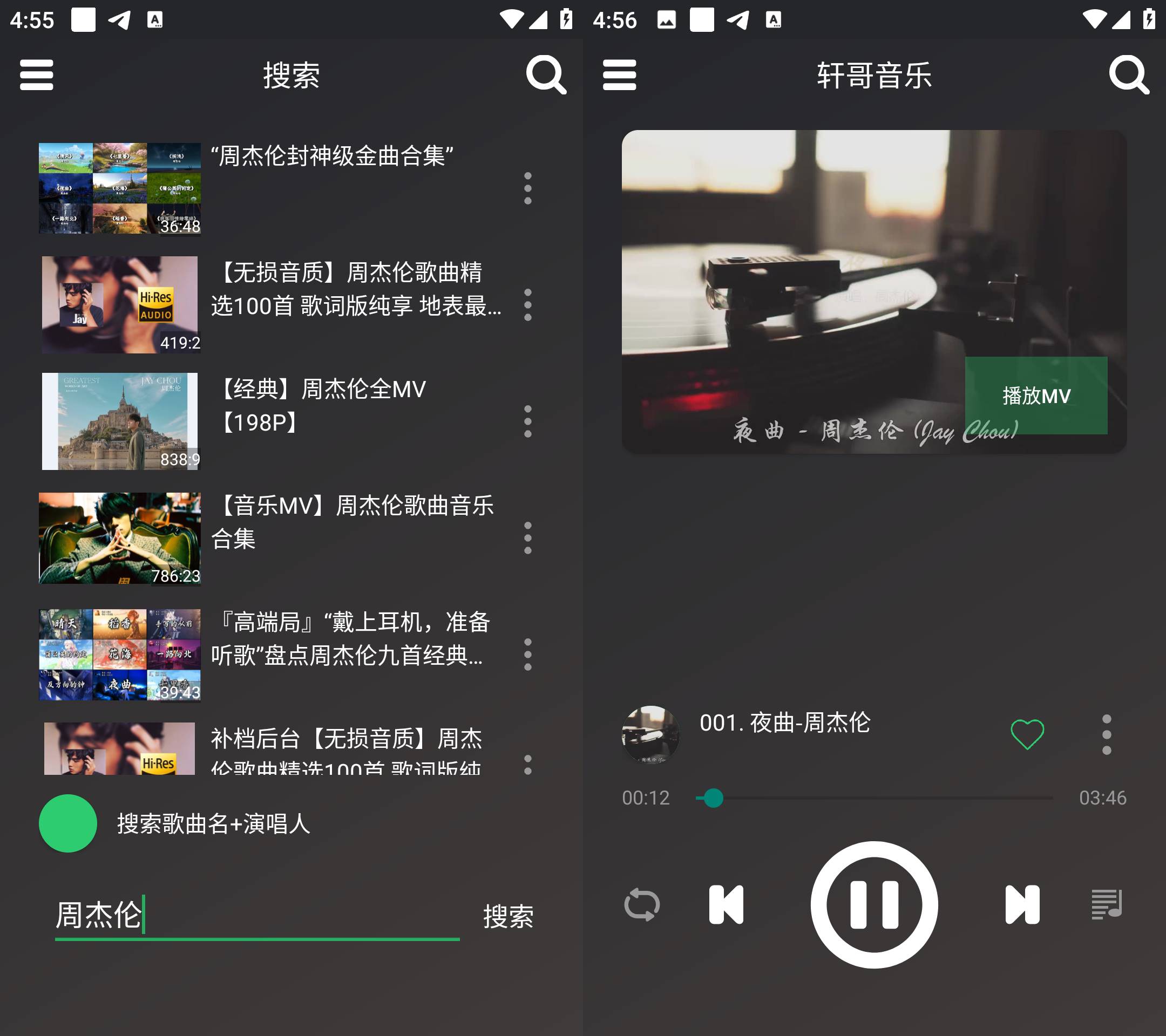Tap the playback progress slider
The image size is (1166, 1036).
coord(874,798)
